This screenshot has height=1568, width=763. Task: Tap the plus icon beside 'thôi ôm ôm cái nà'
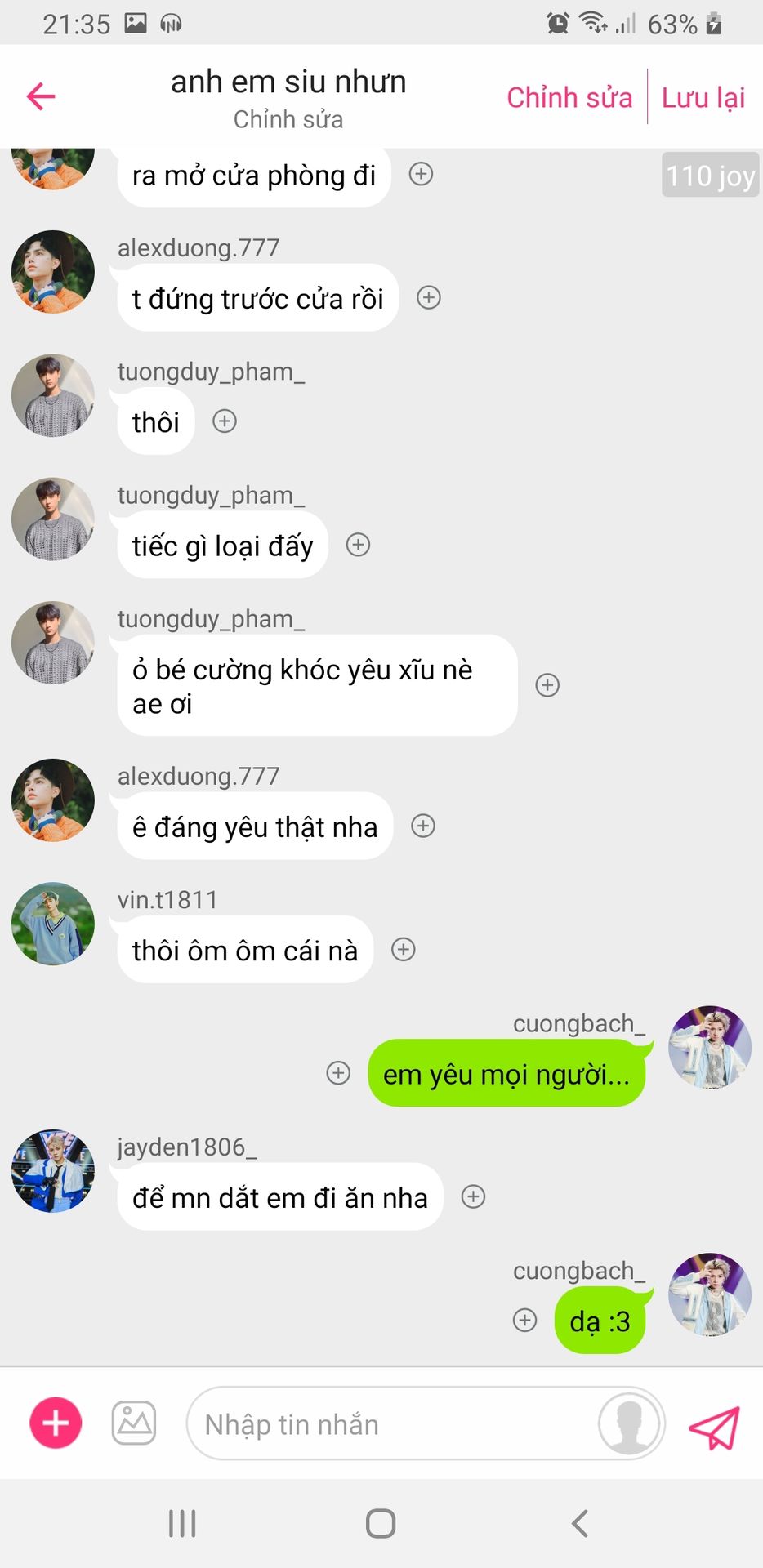coord(404,949)
